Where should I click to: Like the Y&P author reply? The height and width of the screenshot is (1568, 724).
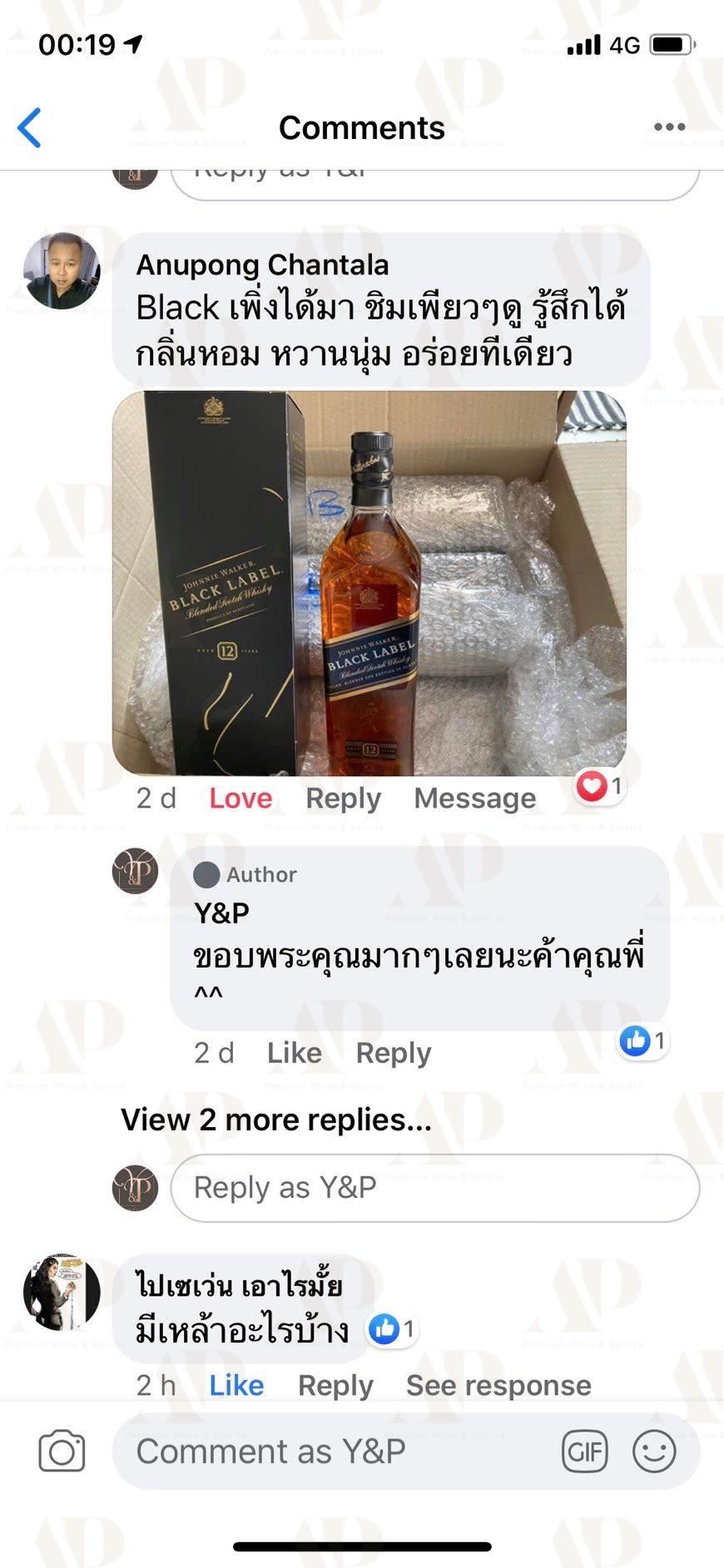[294, 1053]
